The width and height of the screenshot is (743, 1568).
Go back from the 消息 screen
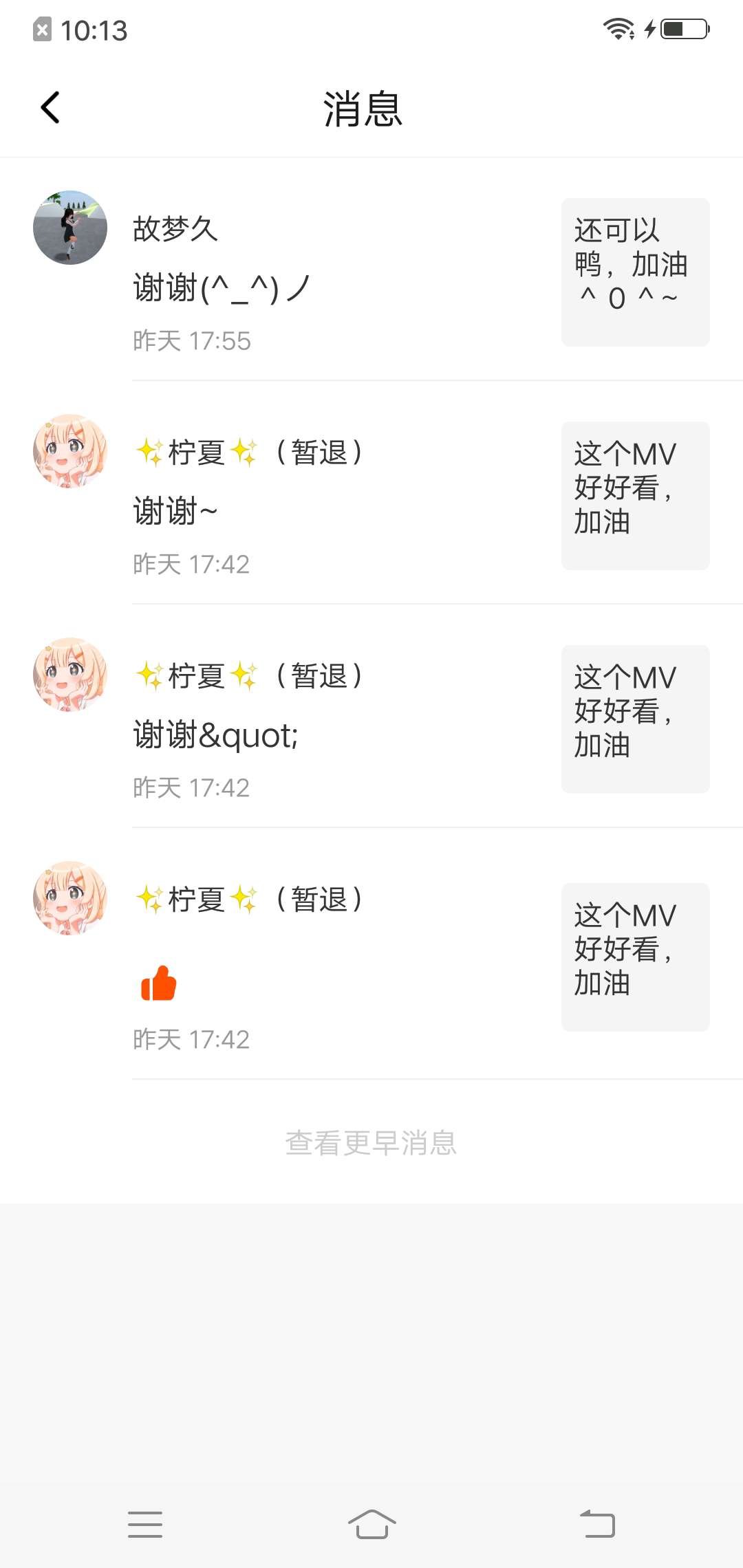coord(50,108)
